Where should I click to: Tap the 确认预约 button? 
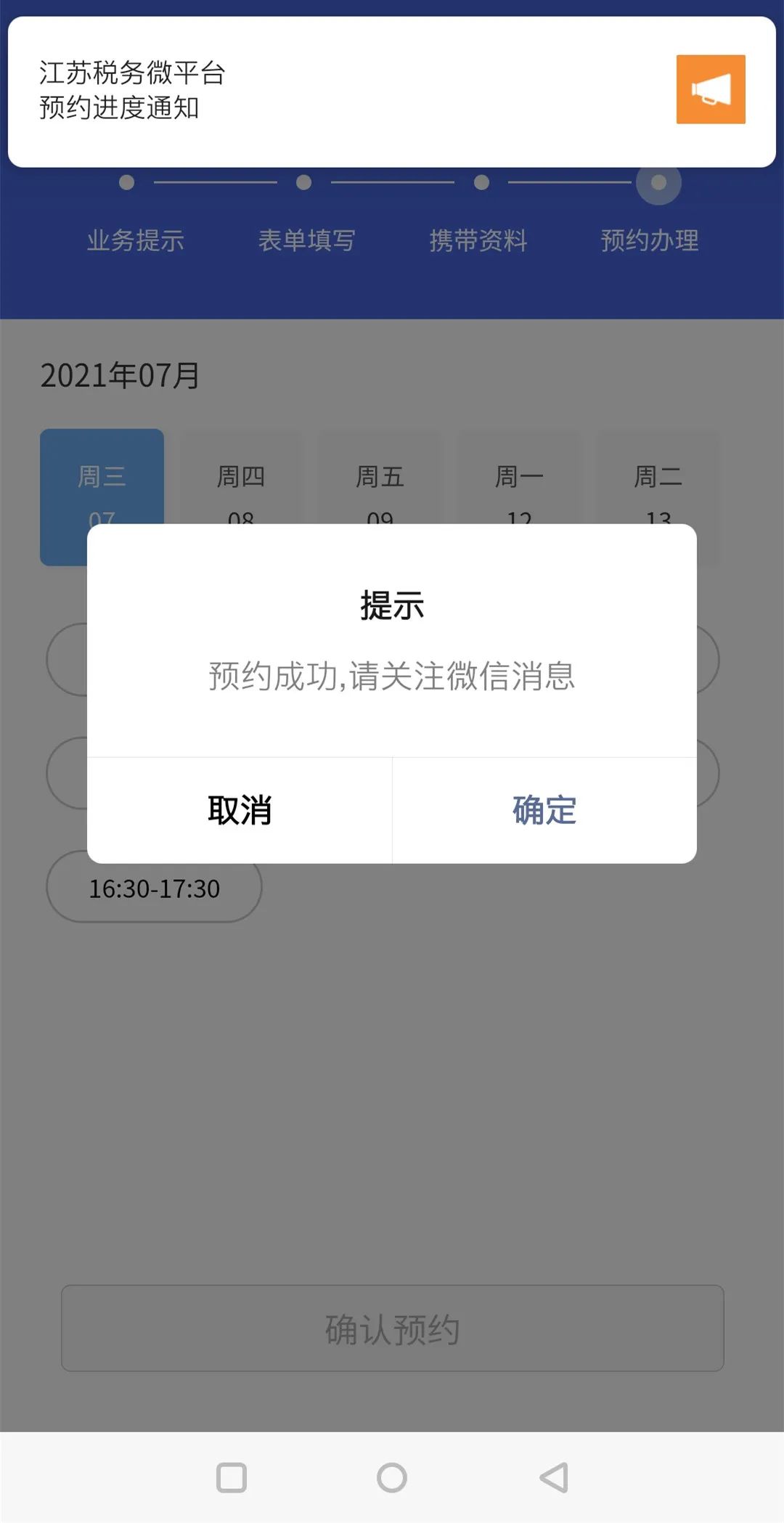[x=392, y=1328]
